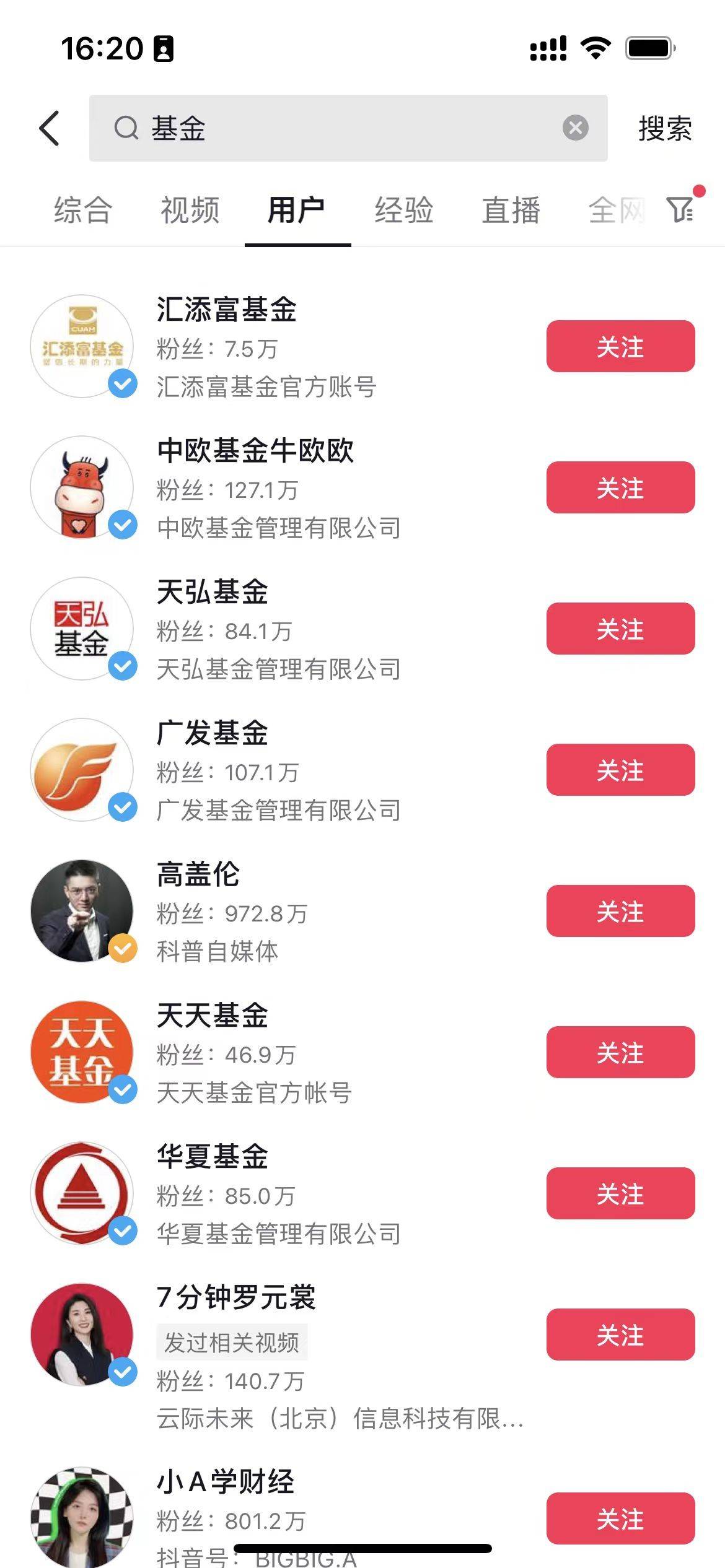This screenshot has width=725, height=1568.
Task: Open the filter icon beside the tabs
Action: pos(680,209)
